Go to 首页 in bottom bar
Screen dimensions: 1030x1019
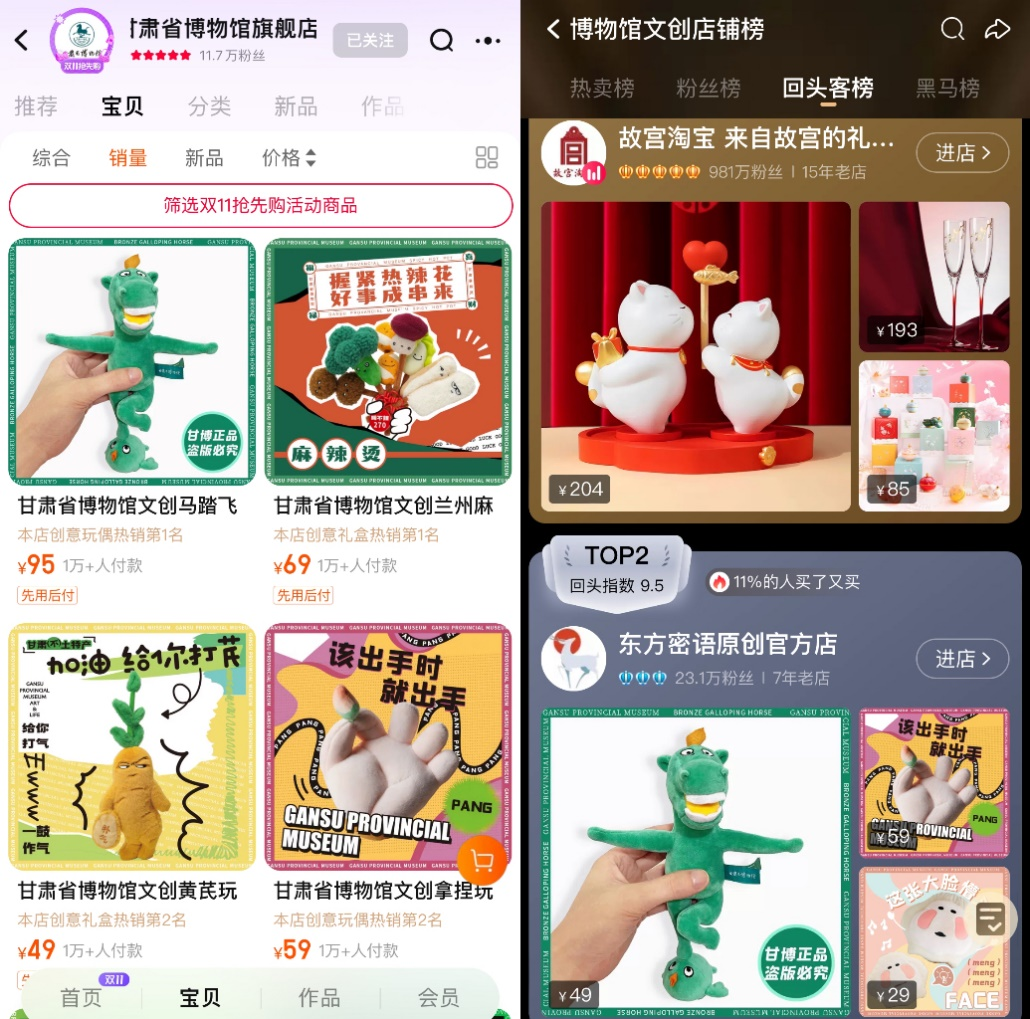pyautogui.click(x=81, y=997)
